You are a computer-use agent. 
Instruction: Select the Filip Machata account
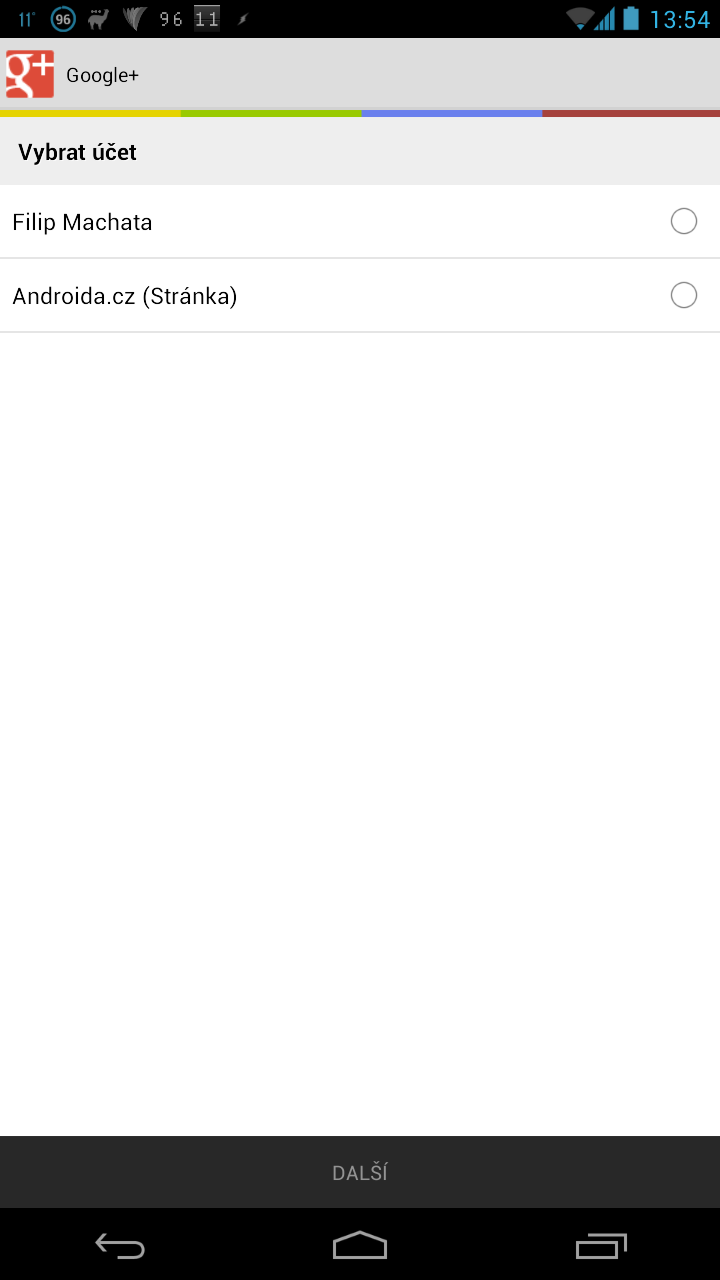360,222
